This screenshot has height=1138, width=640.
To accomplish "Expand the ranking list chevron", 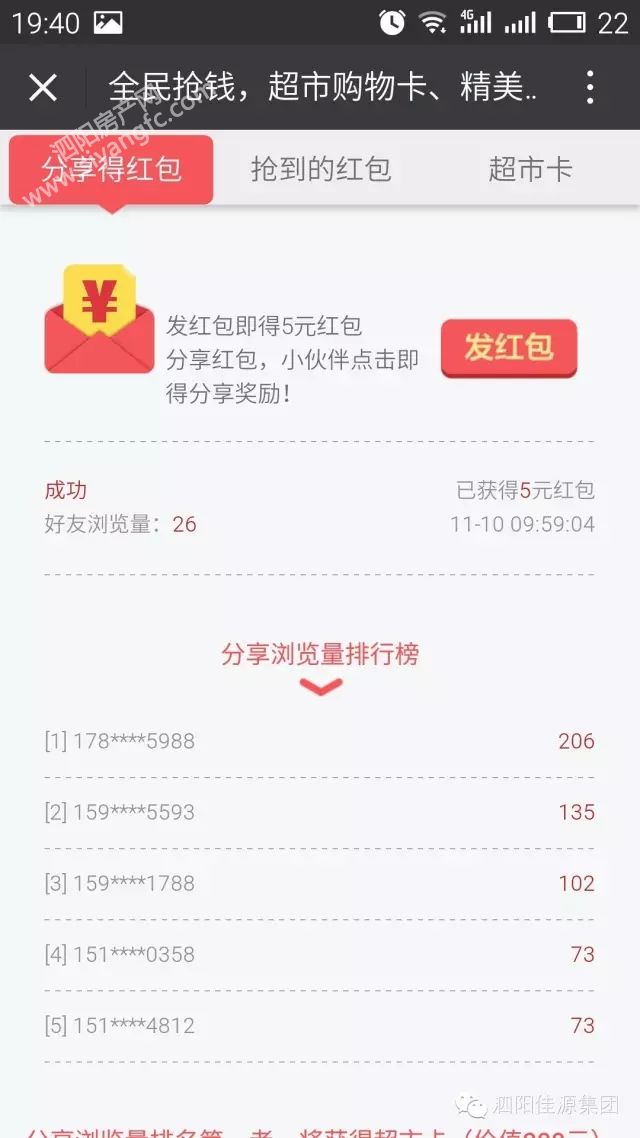I will pos(320,687).
